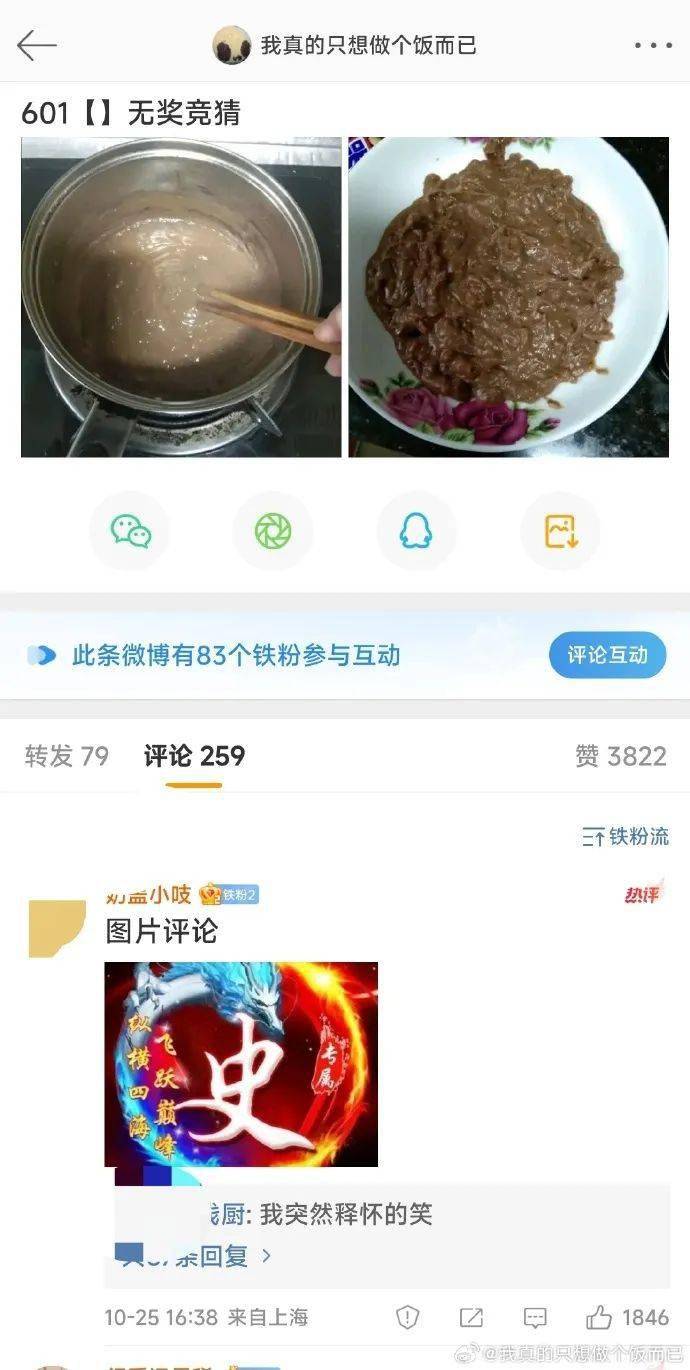The image size is (690, 1370).
Task: Open the plate of brown food photo
Action: (508, 297)
